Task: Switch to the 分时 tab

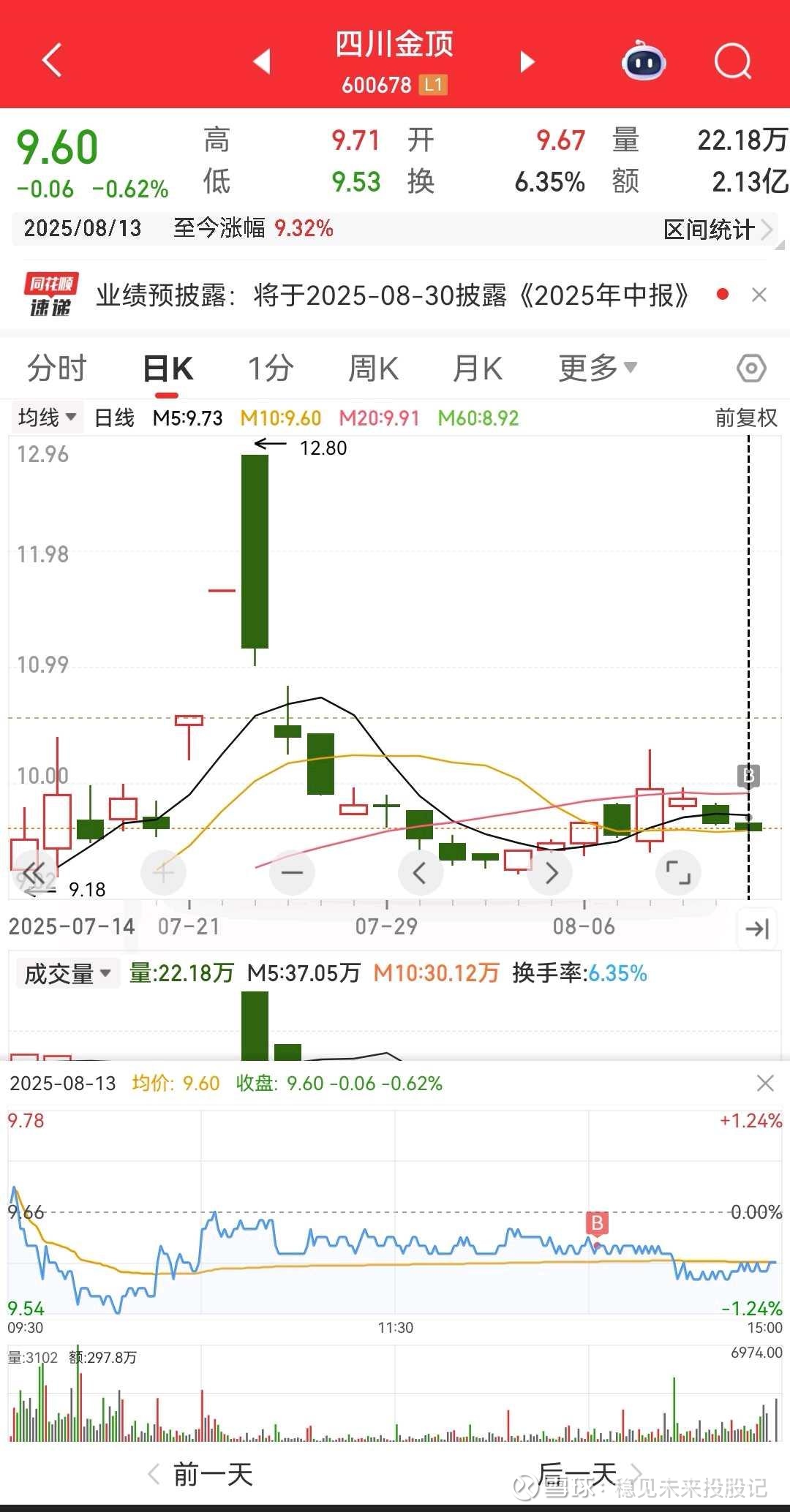Action: click(57, 368)
